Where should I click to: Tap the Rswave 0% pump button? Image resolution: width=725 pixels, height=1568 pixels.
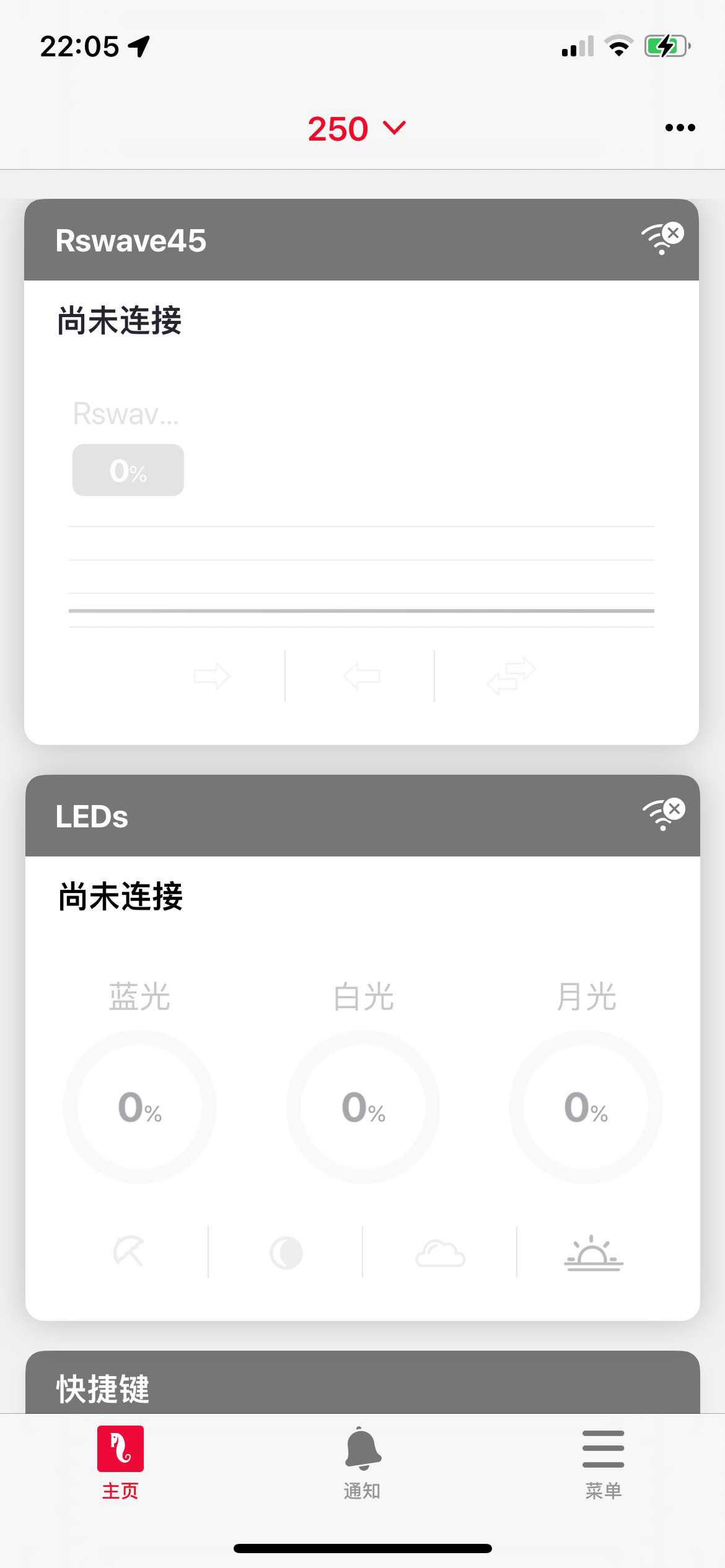point(128,470)
